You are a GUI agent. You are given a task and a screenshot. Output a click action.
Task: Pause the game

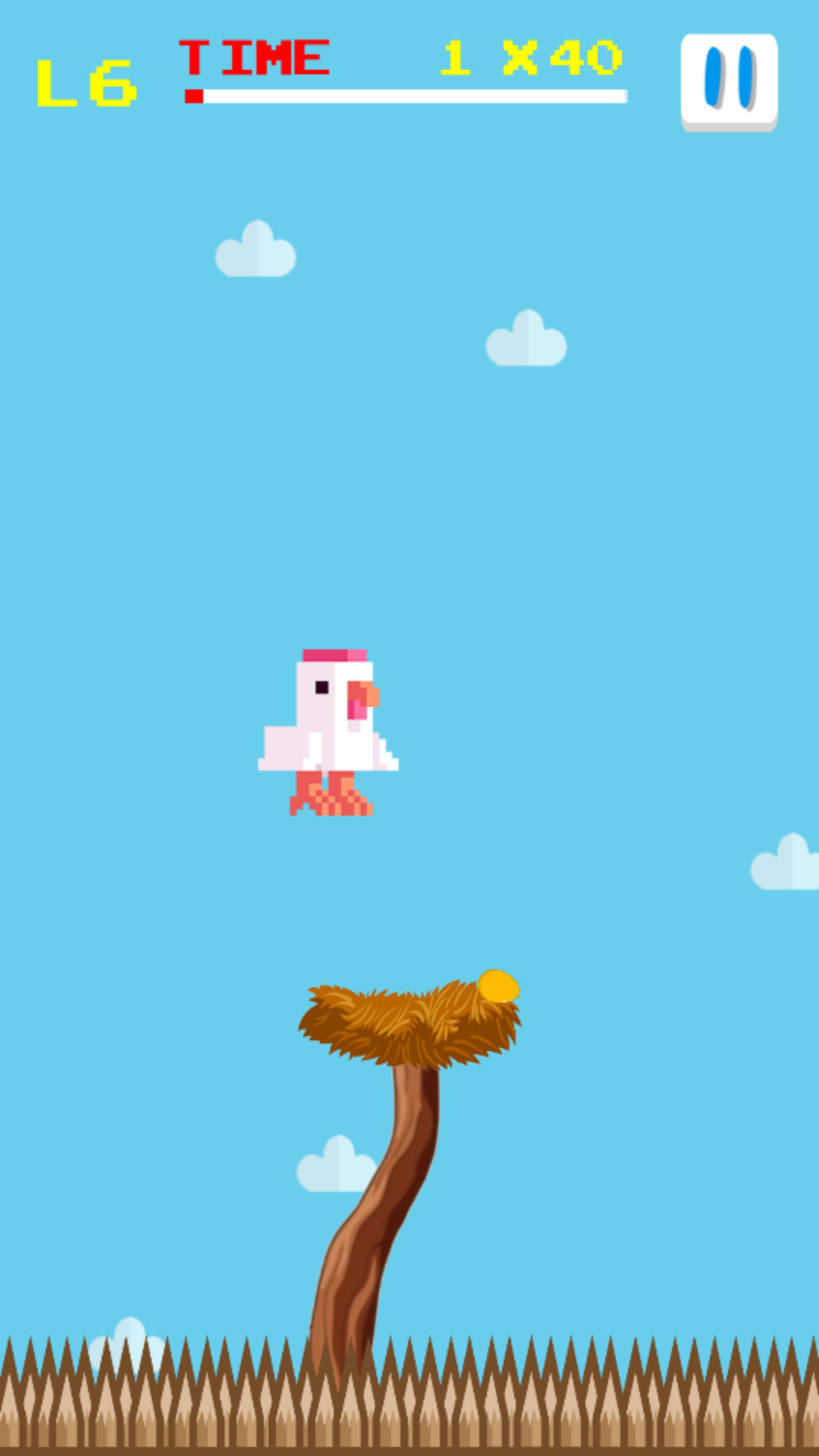tap(729, 80)
